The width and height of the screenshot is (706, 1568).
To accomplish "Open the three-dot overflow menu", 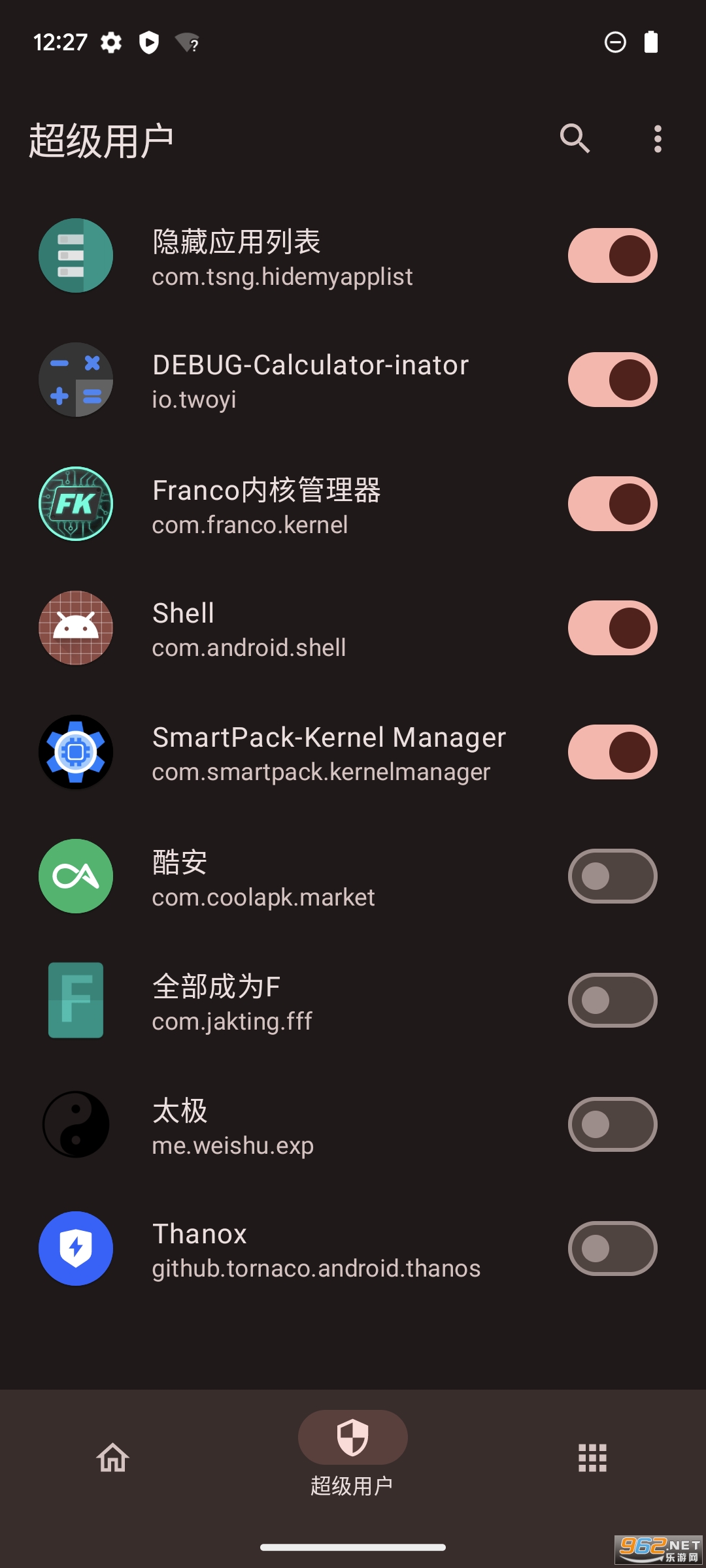I will [658, 139].
